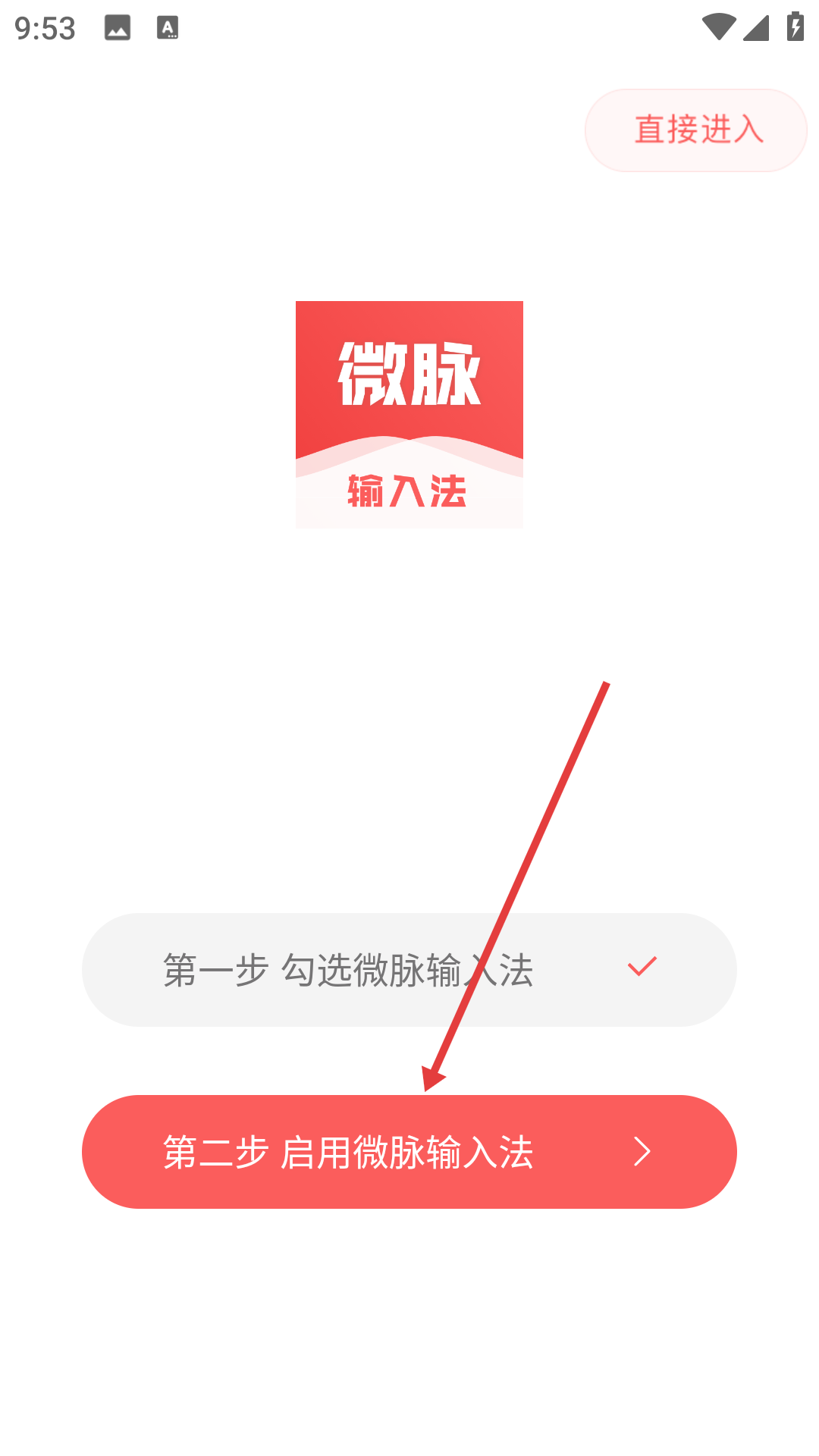Start 第二步 启用微脉输入法
Screen dimensions: 819x1456
[409, 1152]
